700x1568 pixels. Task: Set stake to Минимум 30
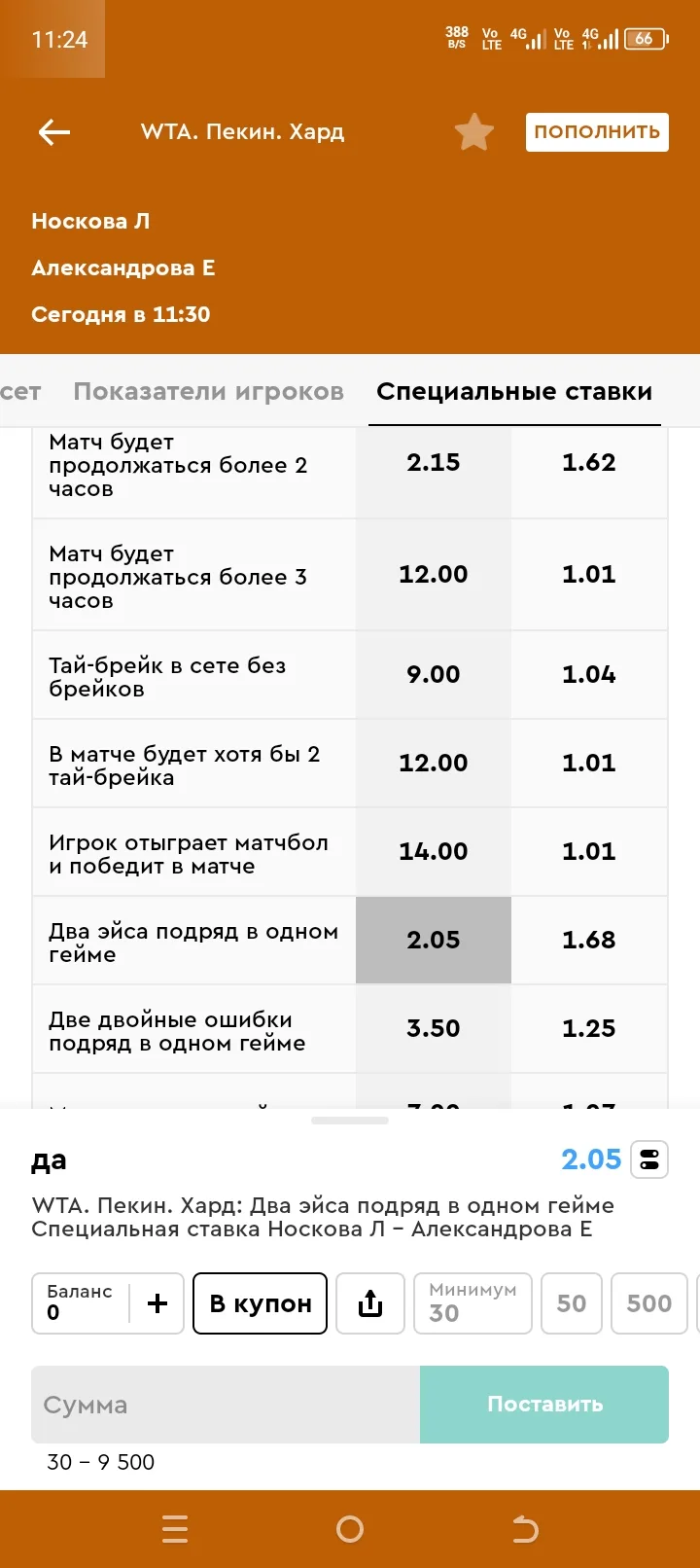tap(473, 1303)
